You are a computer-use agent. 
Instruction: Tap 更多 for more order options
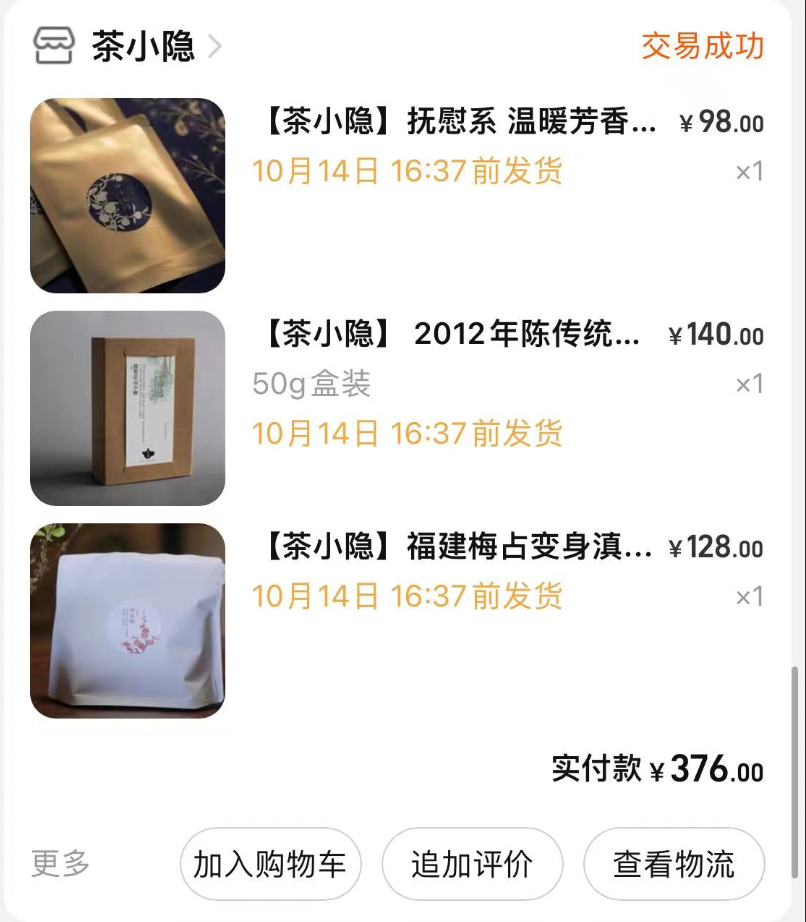tap(60, 864)
